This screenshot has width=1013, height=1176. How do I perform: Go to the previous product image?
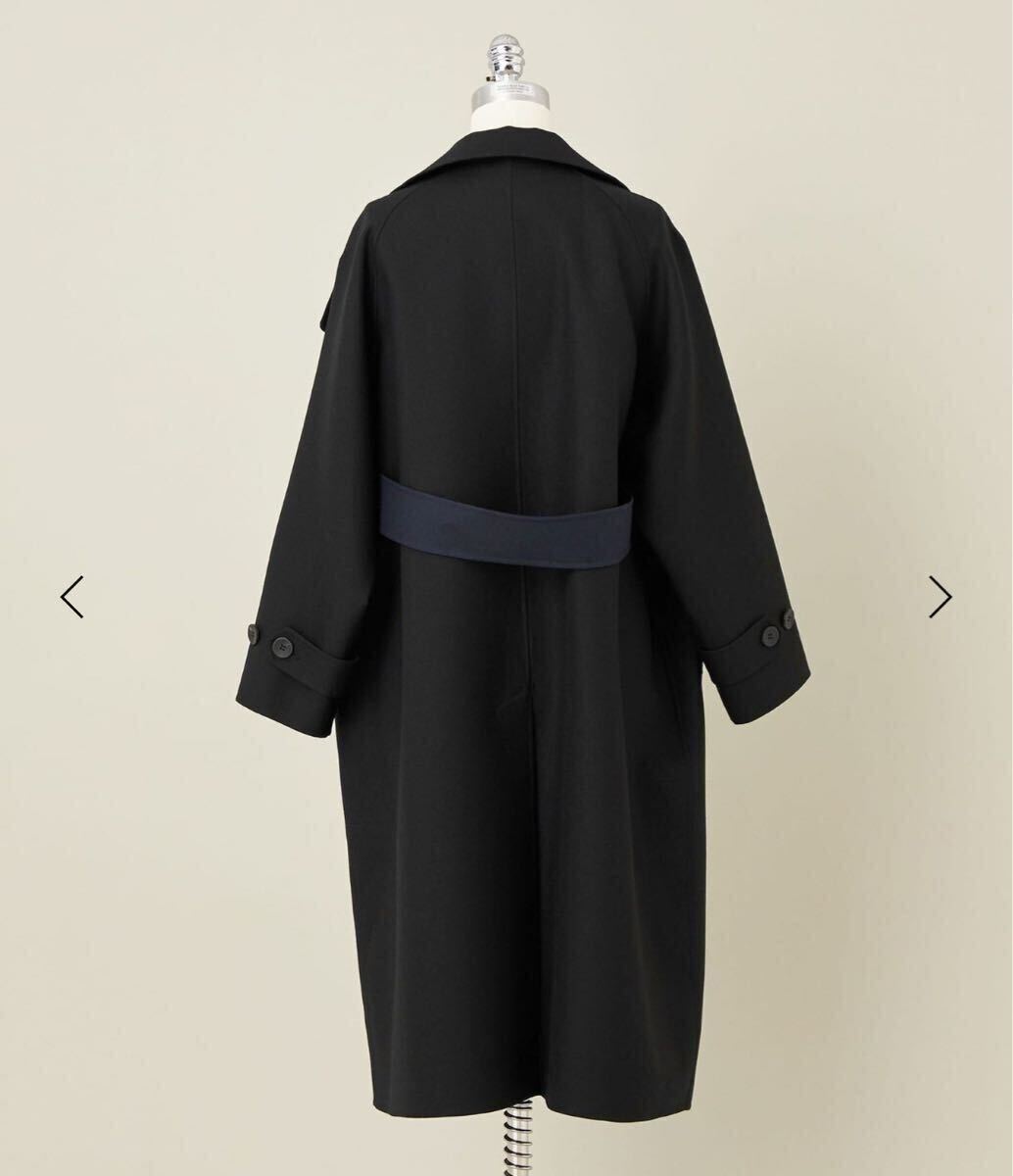72,597
